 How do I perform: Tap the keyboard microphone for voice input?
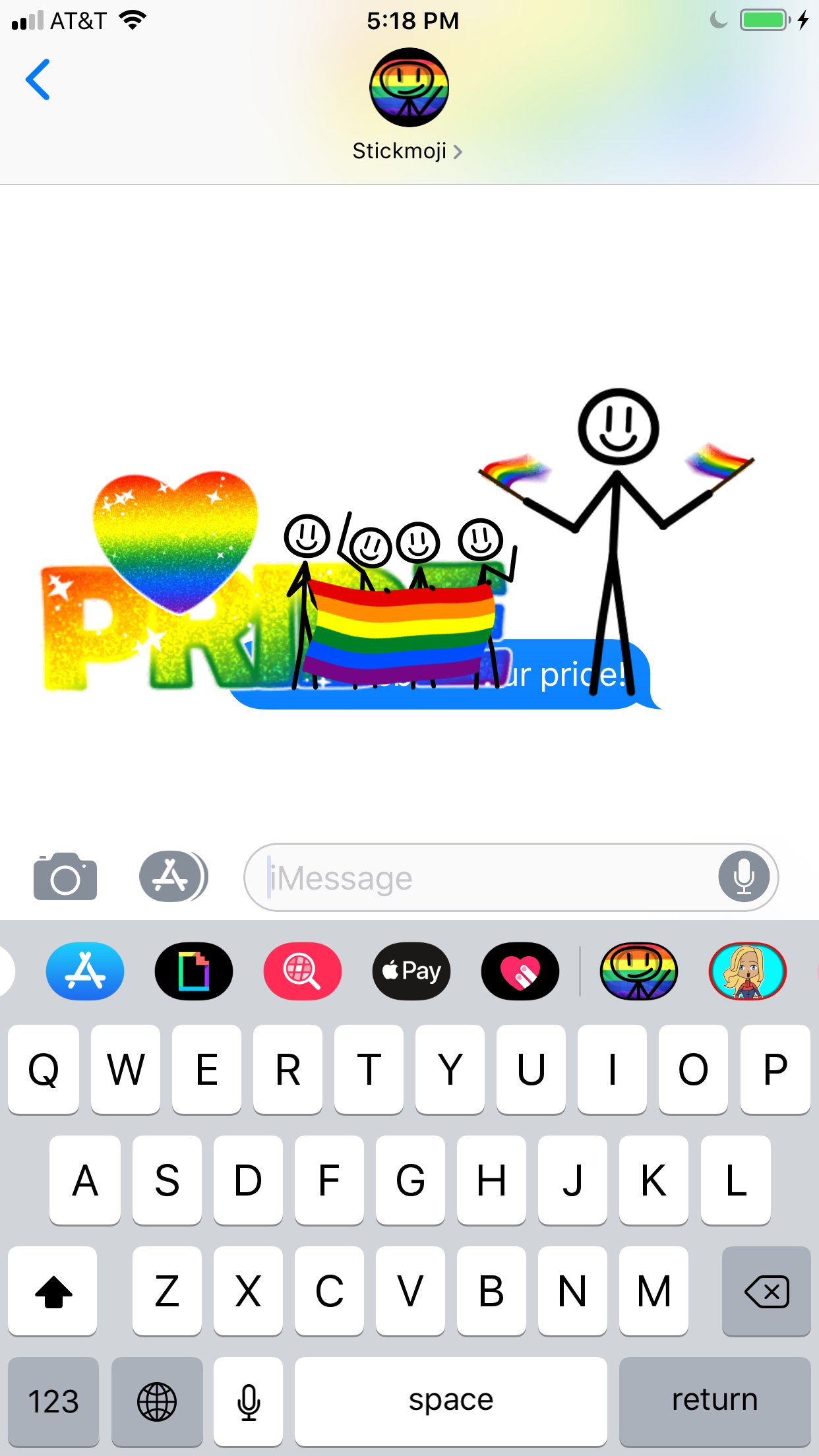pos(248,1399)
